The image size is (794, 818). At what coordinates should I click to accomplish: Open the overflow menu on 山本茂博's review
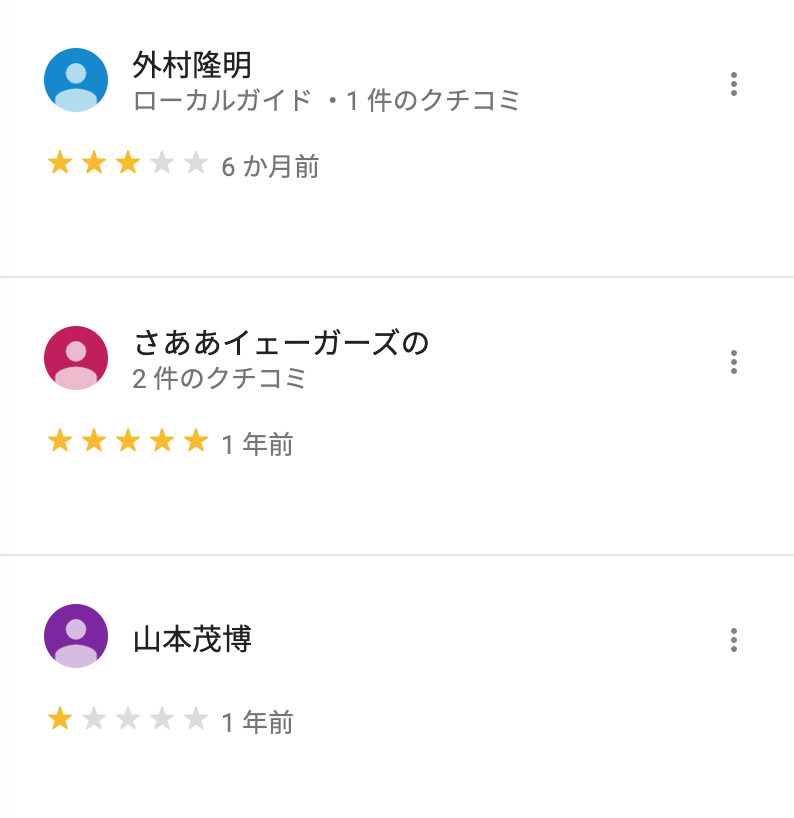[734, 640]
